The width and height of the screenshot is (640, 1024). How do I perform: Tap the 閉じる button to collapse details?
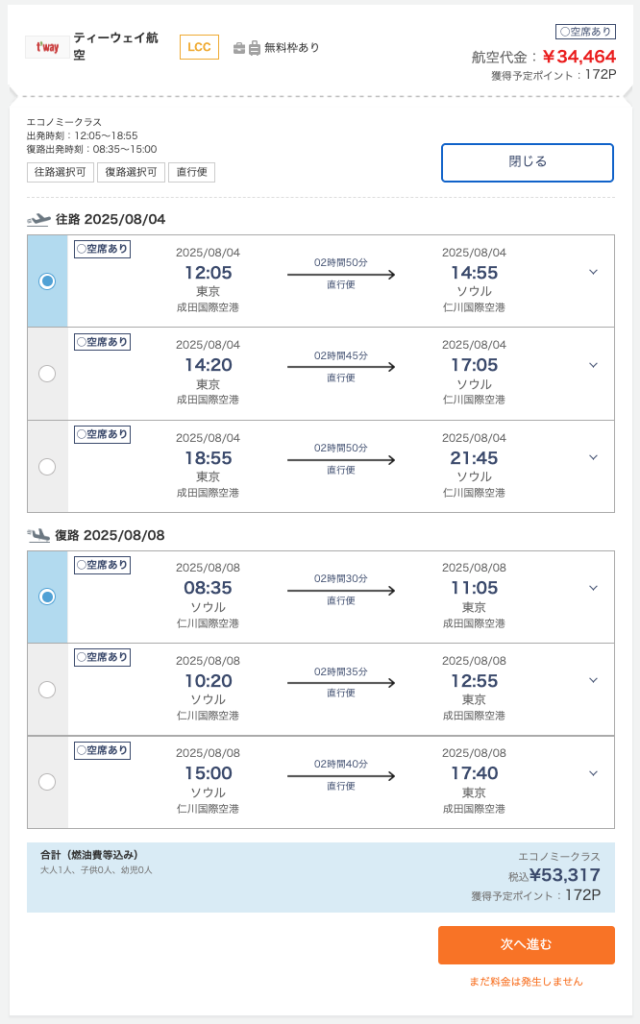527,163
